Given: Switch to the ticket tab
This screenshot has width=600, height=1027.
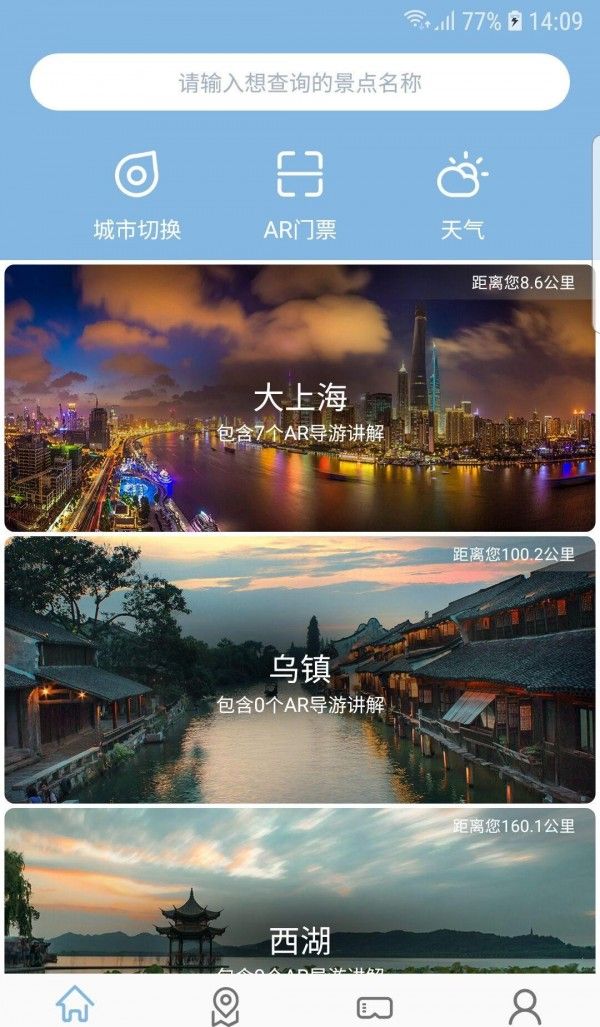Looking at the screenshot, I should pos(375,1004).
